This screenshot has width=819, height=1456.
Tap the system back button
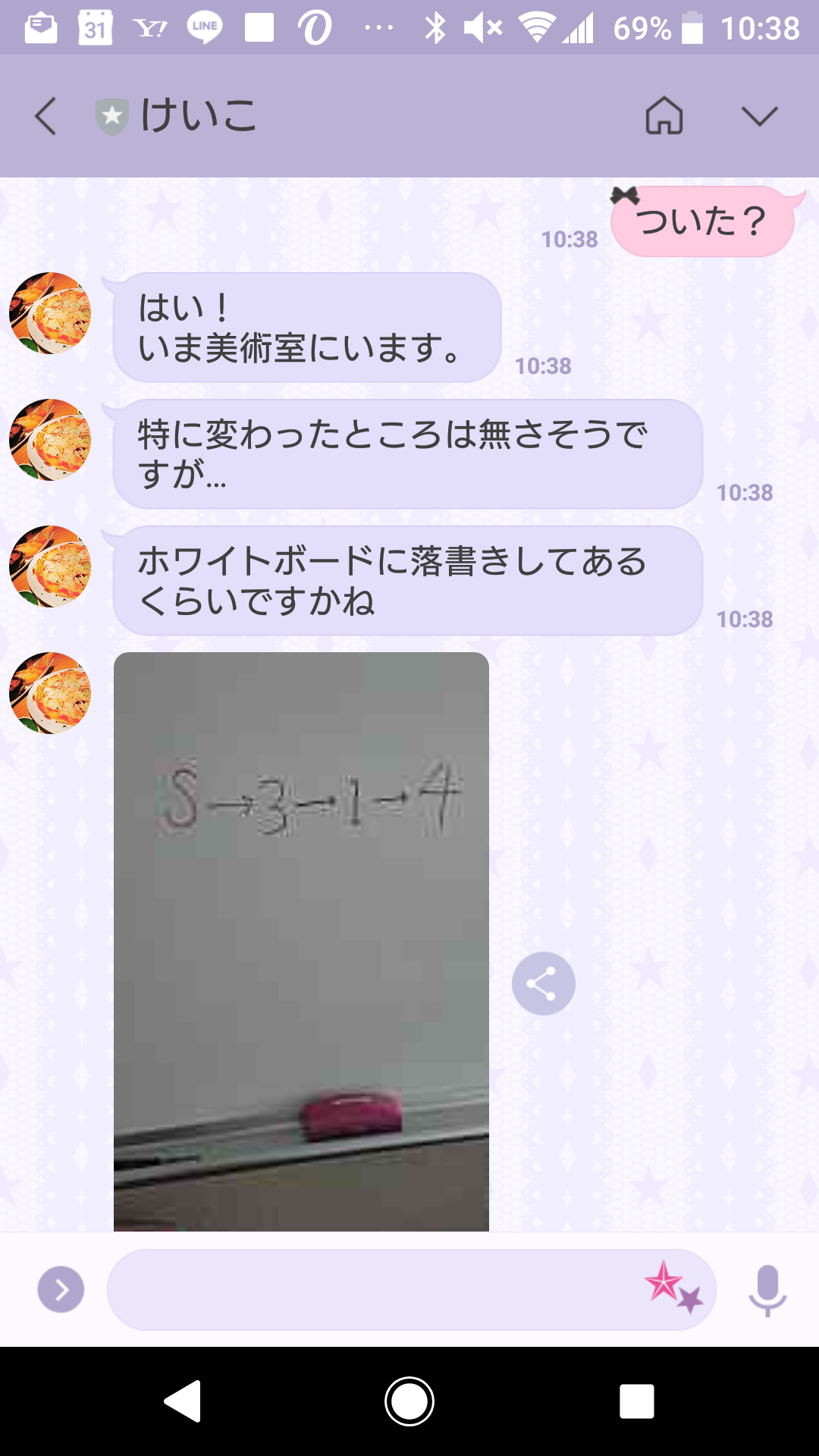tap(183, 1401)
